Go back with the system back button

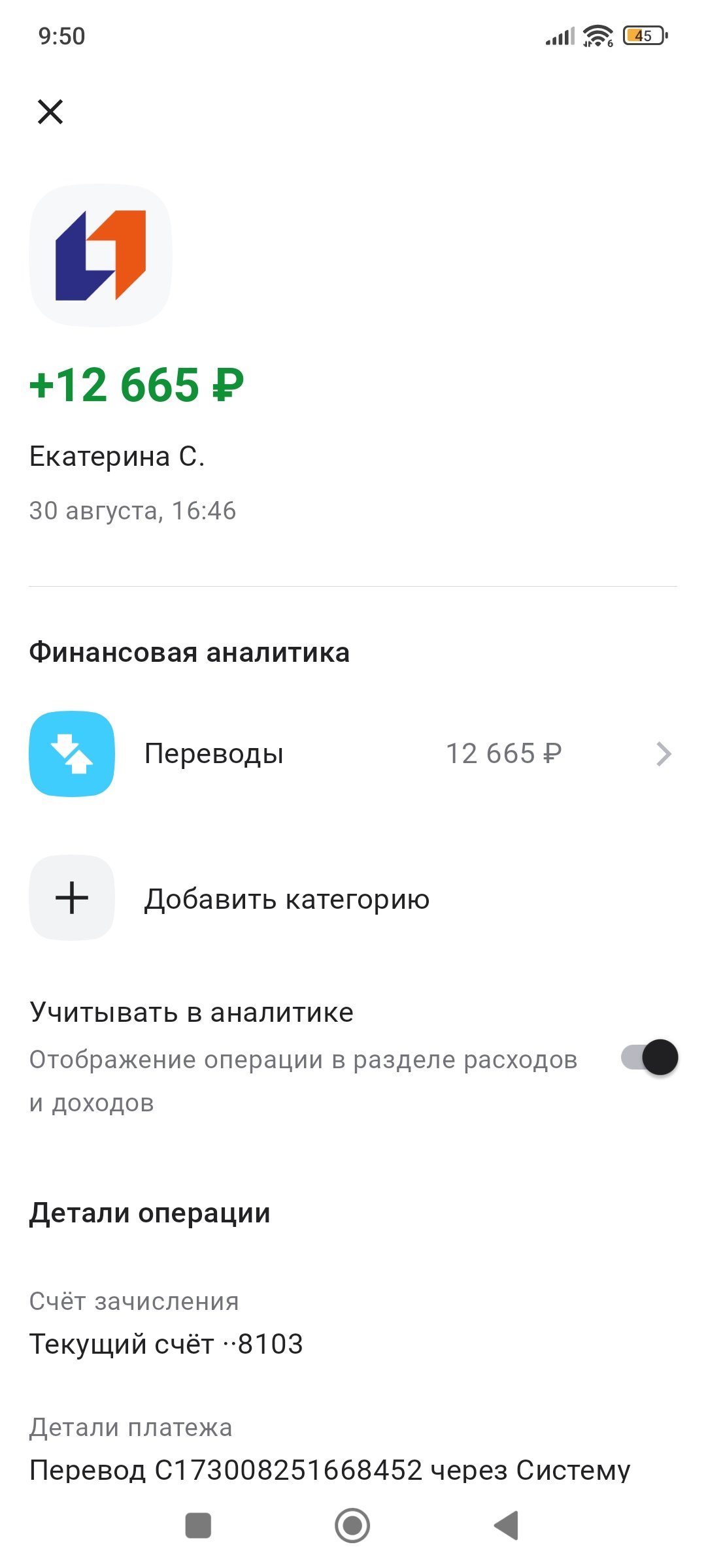point(507,1526)
